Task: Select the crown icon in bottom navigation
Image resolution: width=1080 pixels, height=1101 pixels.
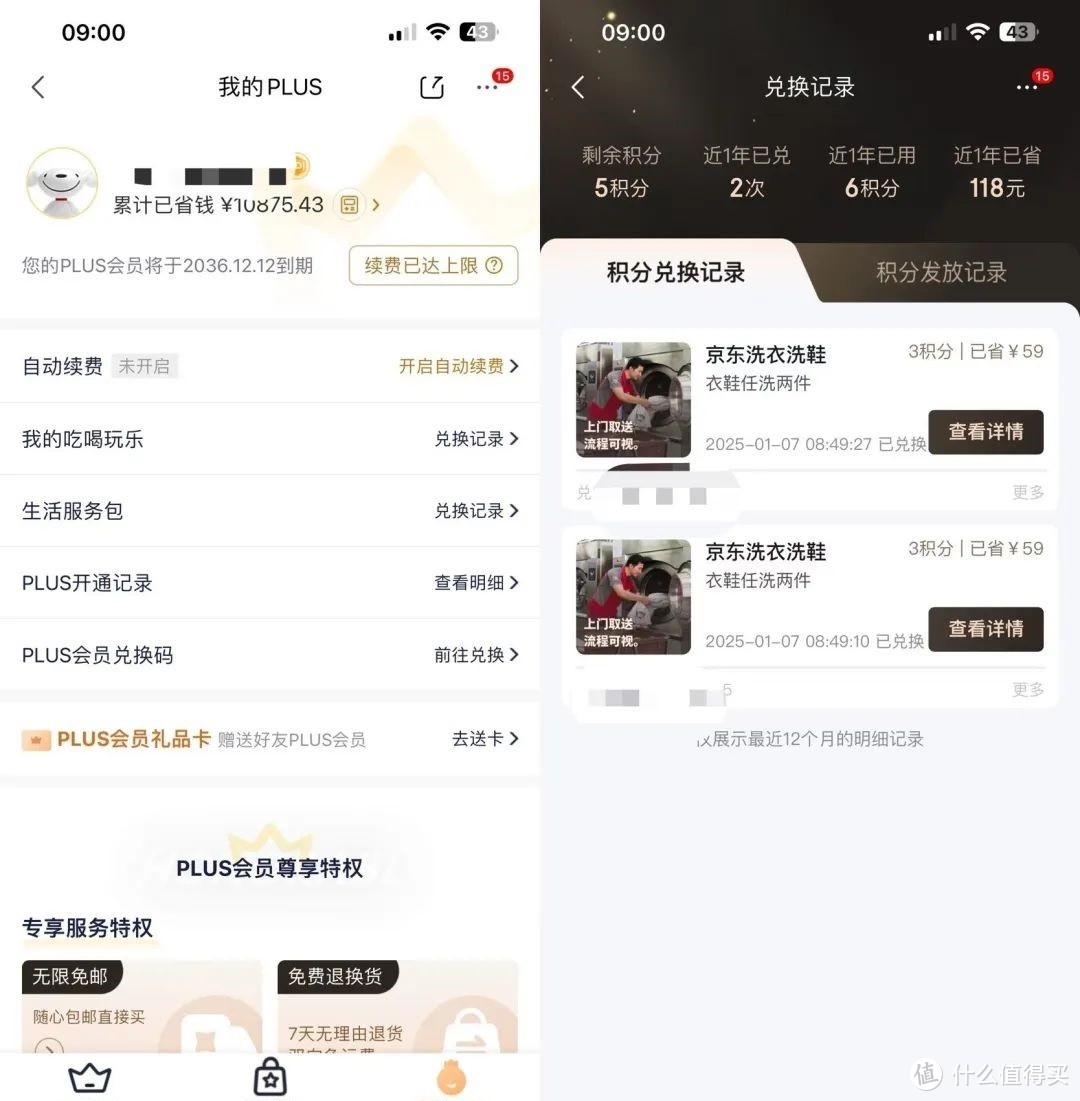Action: click(x=89, y=1077)
